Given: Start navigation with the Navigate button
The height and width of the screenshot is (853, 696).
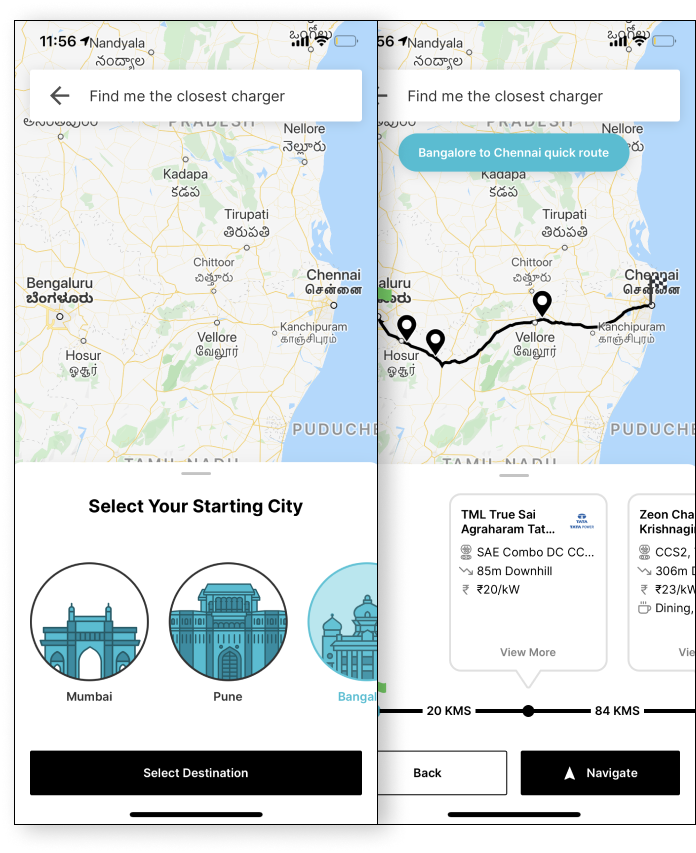Looking at the screenshot, I should coord(601,773).
